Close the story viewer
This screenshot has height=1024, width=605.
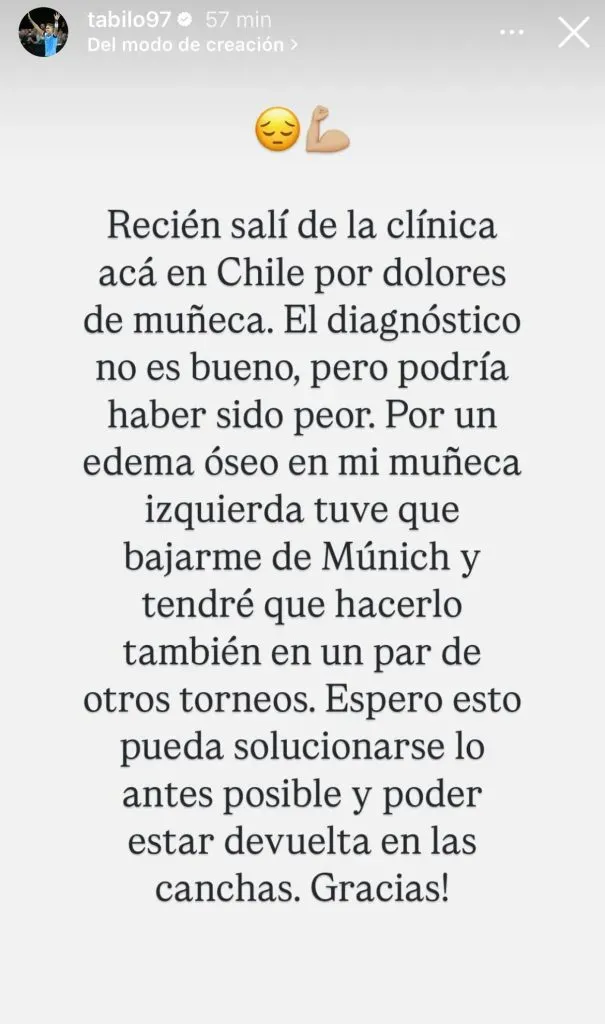click(x=573, y=32)
